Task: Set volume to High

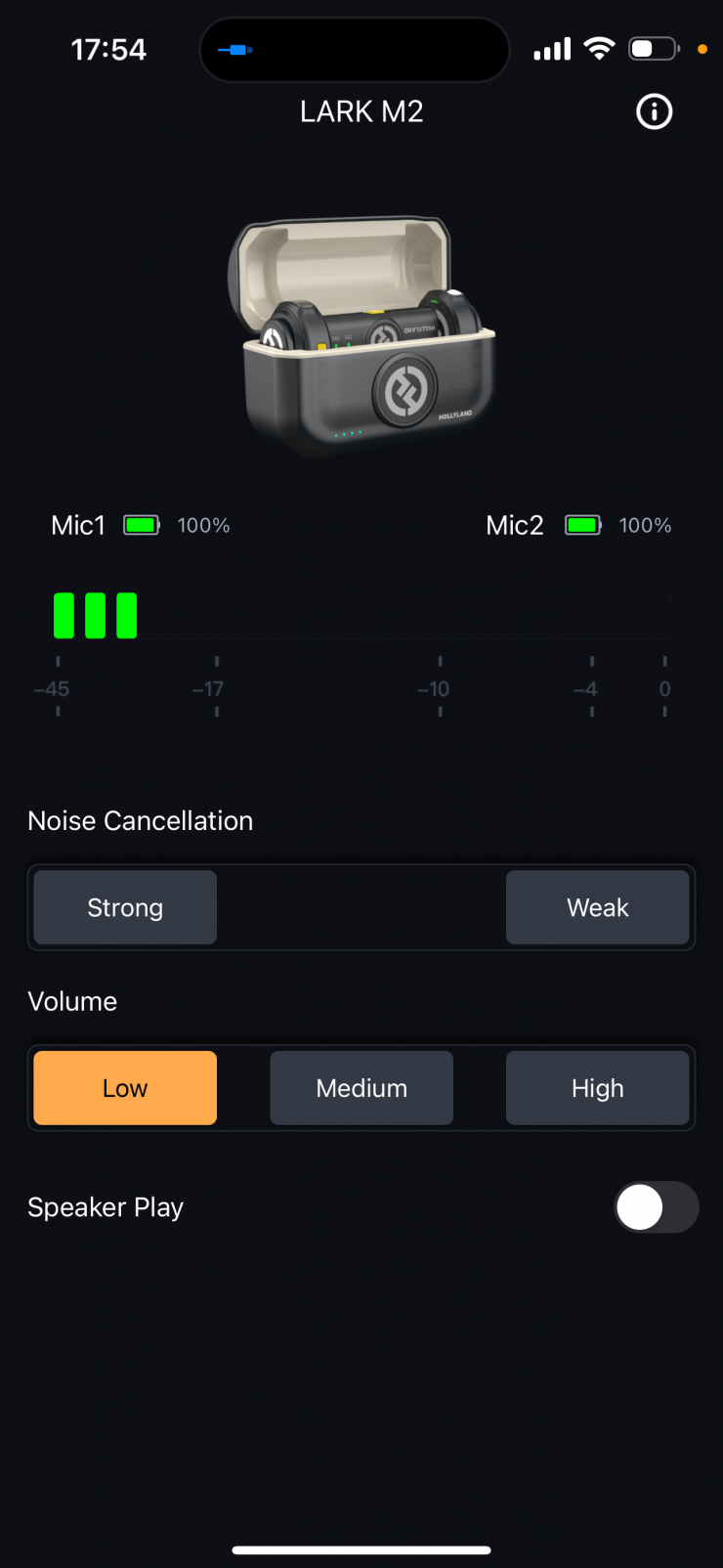Action: (x=597, y=1088)
